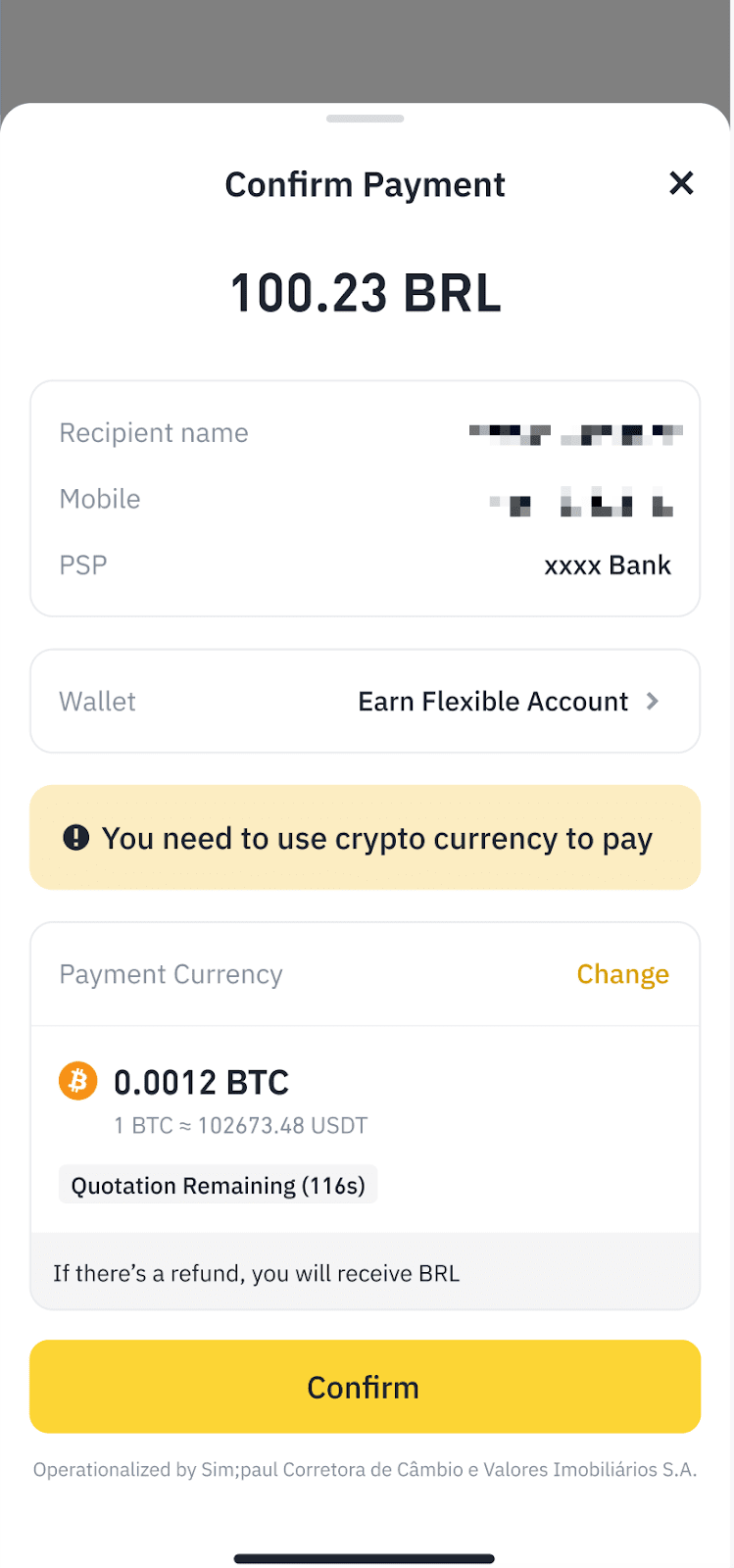Image resolution: width=734 pixels, height=1568 pixels.
Task: Open the Earn Flexible Account wallet selector
Action: (493, 701)
